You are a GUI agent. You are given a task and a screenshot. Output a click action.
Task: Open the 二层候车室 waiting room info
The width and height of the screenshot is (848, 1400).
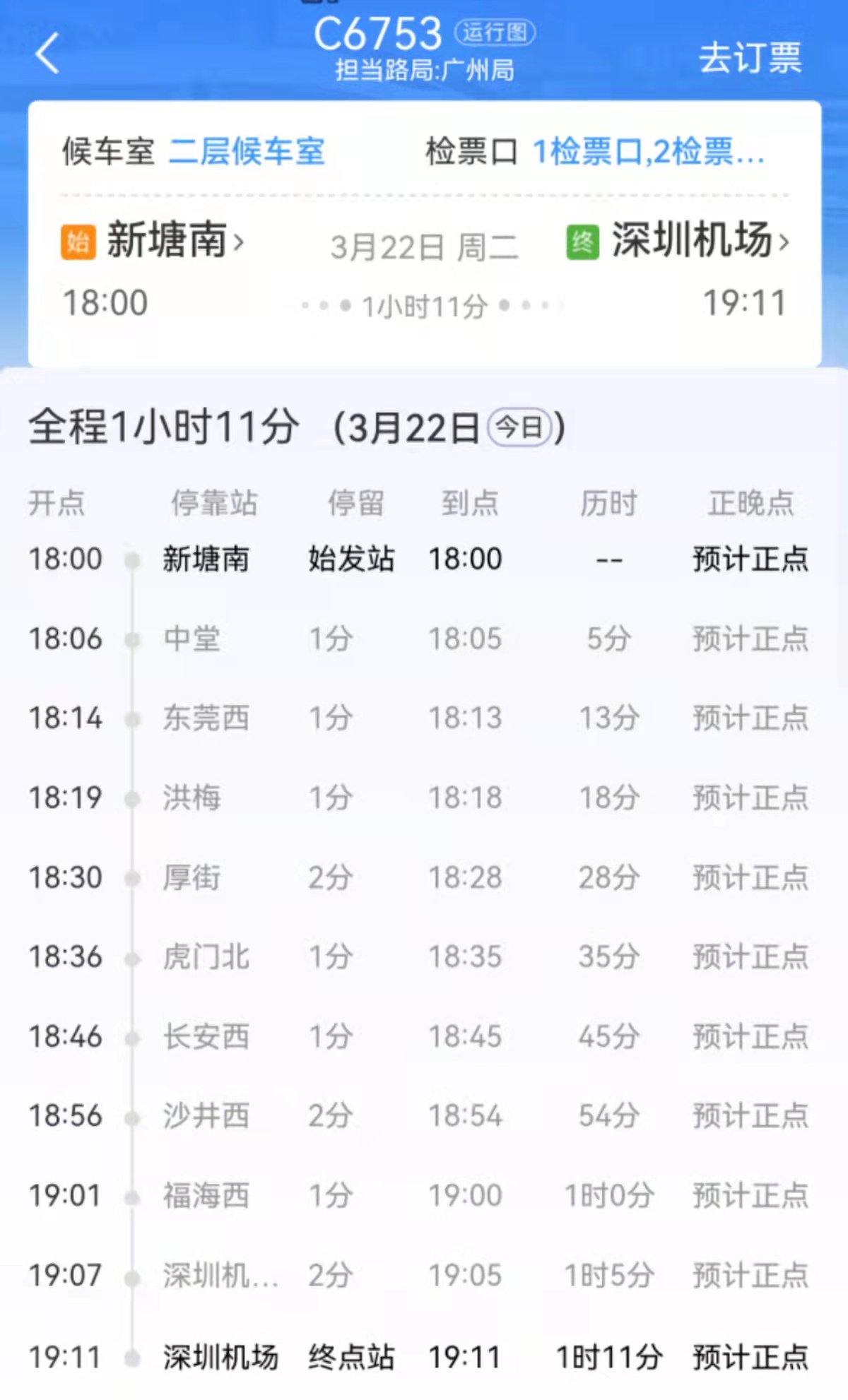[x=247, y=152]
